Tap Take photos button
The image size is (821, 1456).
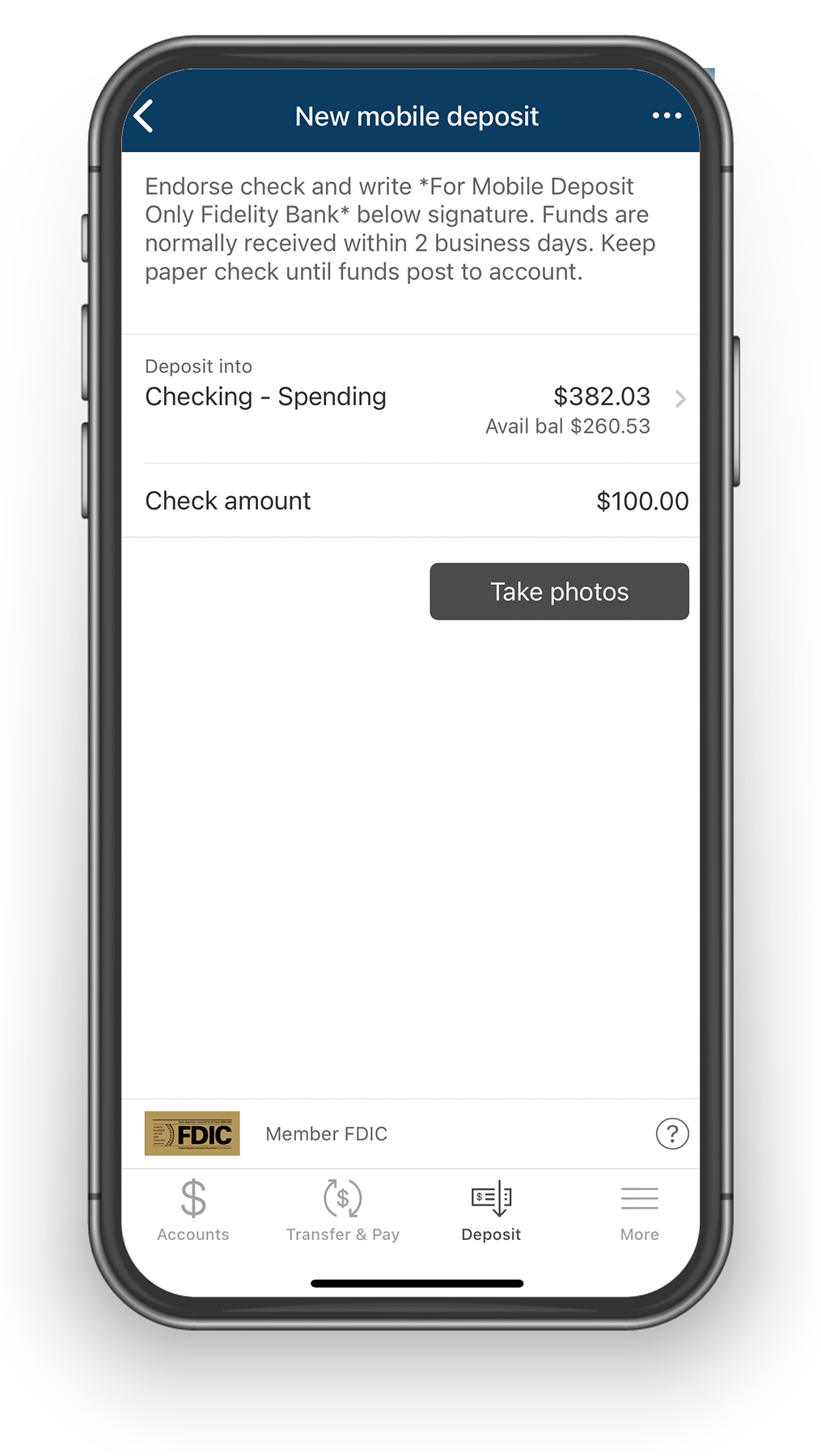559,591
